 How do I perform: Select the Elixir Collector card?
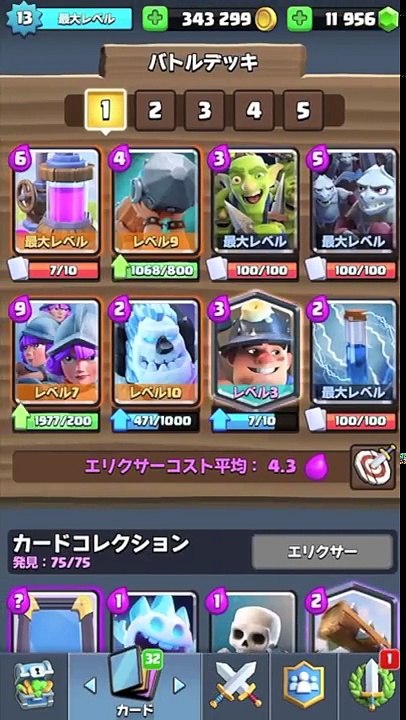click(x=56, y=201)
